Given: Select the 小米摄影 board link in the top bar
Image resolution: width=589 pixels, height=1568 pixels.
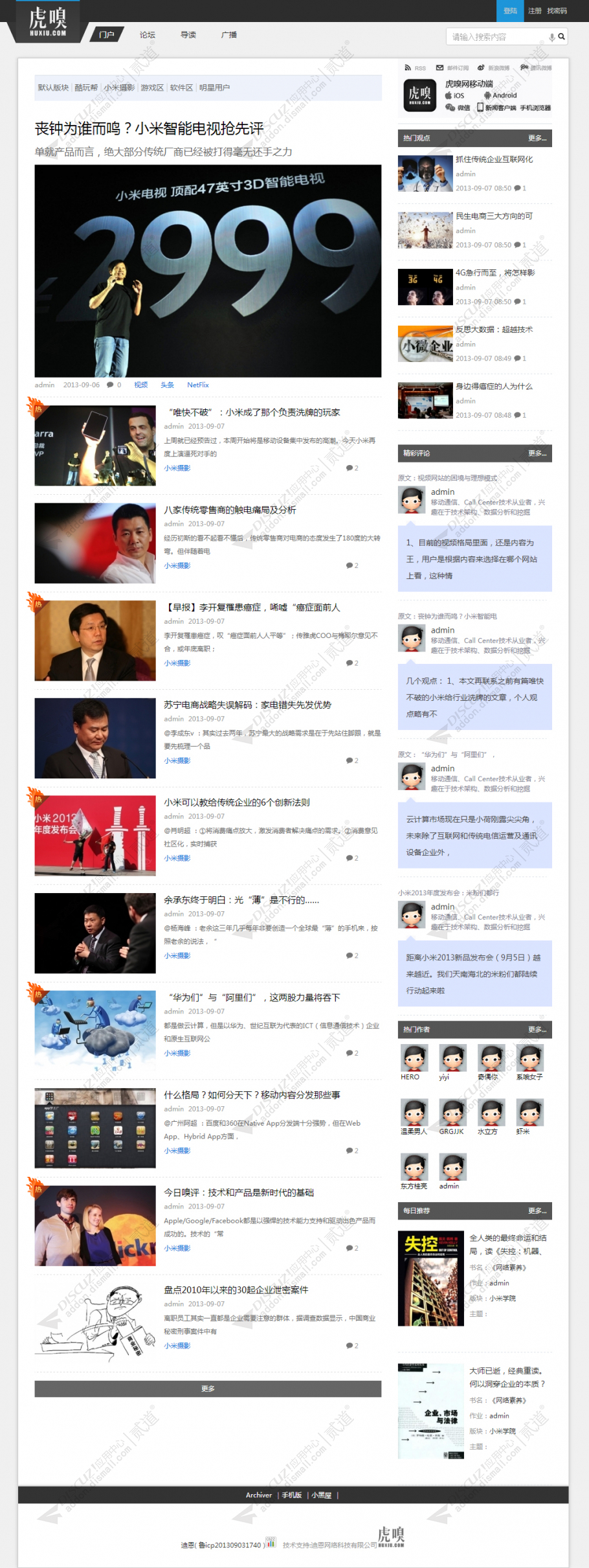Looking at the screenshot, I should pyautogui.click(x=119, y=88).
